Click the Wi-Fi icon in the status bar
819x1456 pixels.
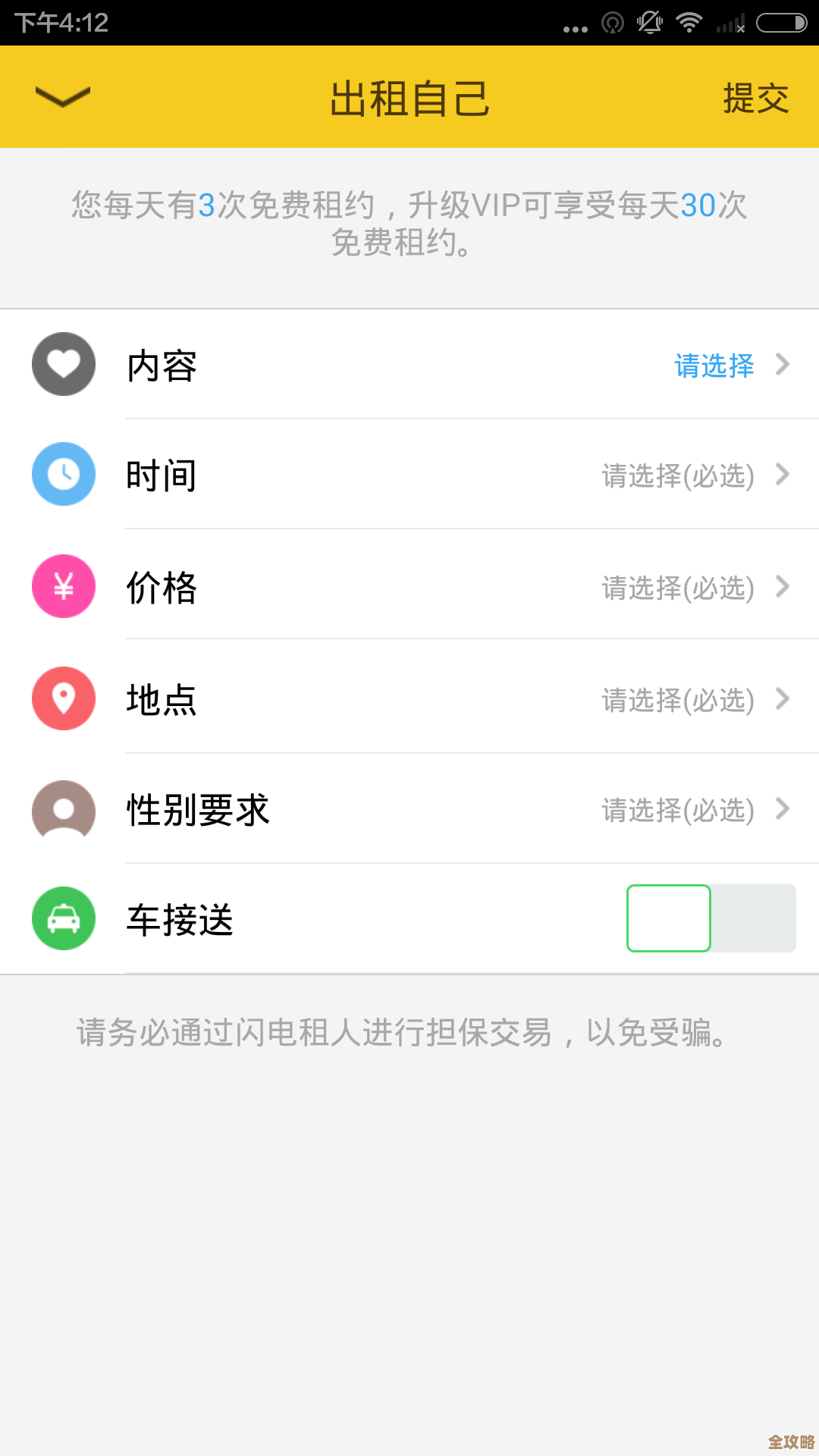click(x=689, y=22)
